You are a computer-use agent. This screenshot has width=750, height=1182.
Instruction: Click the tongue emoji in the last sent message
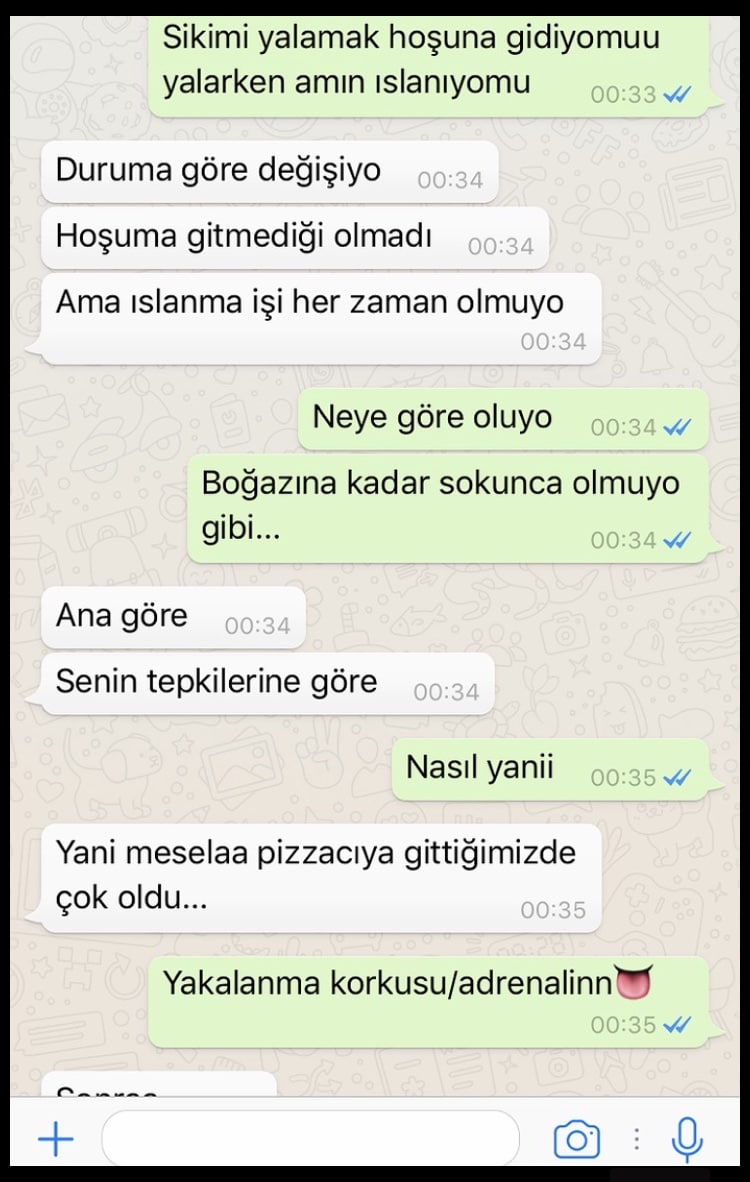pos(632,985)
